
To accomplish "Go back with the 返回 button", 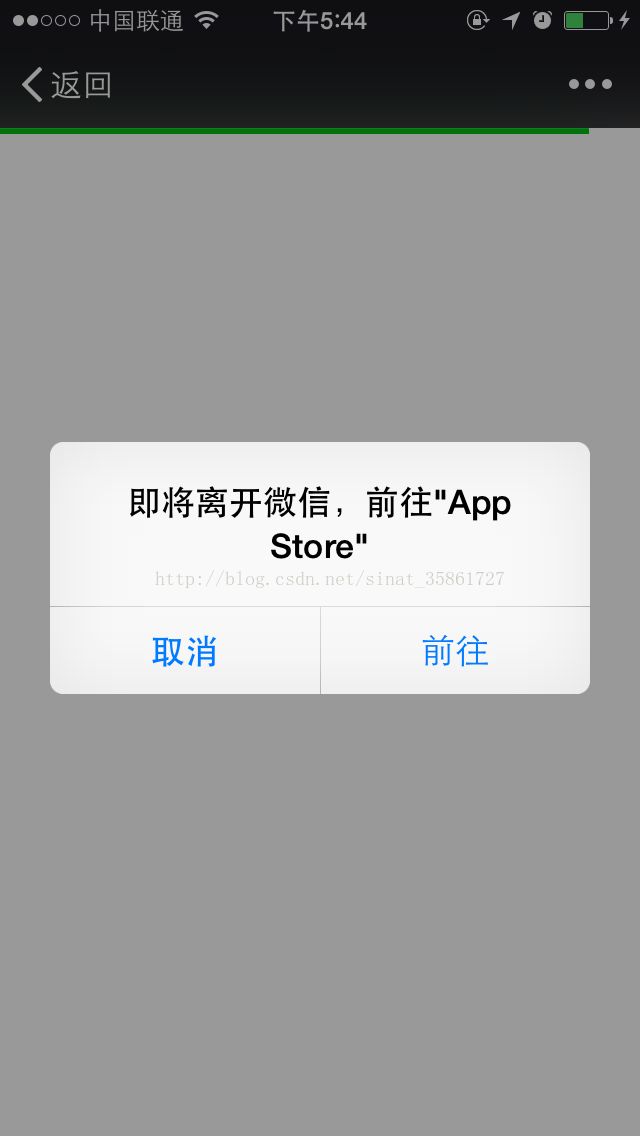I will tap(67, 85).
